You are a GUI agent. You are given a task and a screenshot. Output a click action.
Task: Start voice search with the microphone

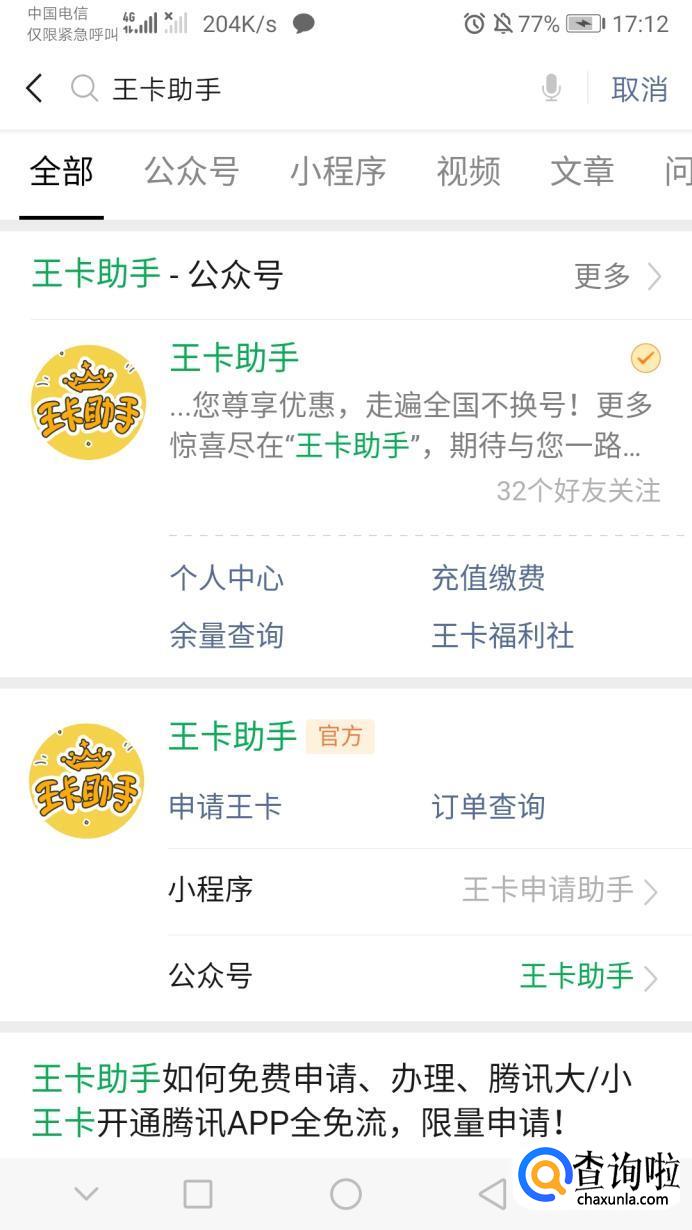(551, 89)
